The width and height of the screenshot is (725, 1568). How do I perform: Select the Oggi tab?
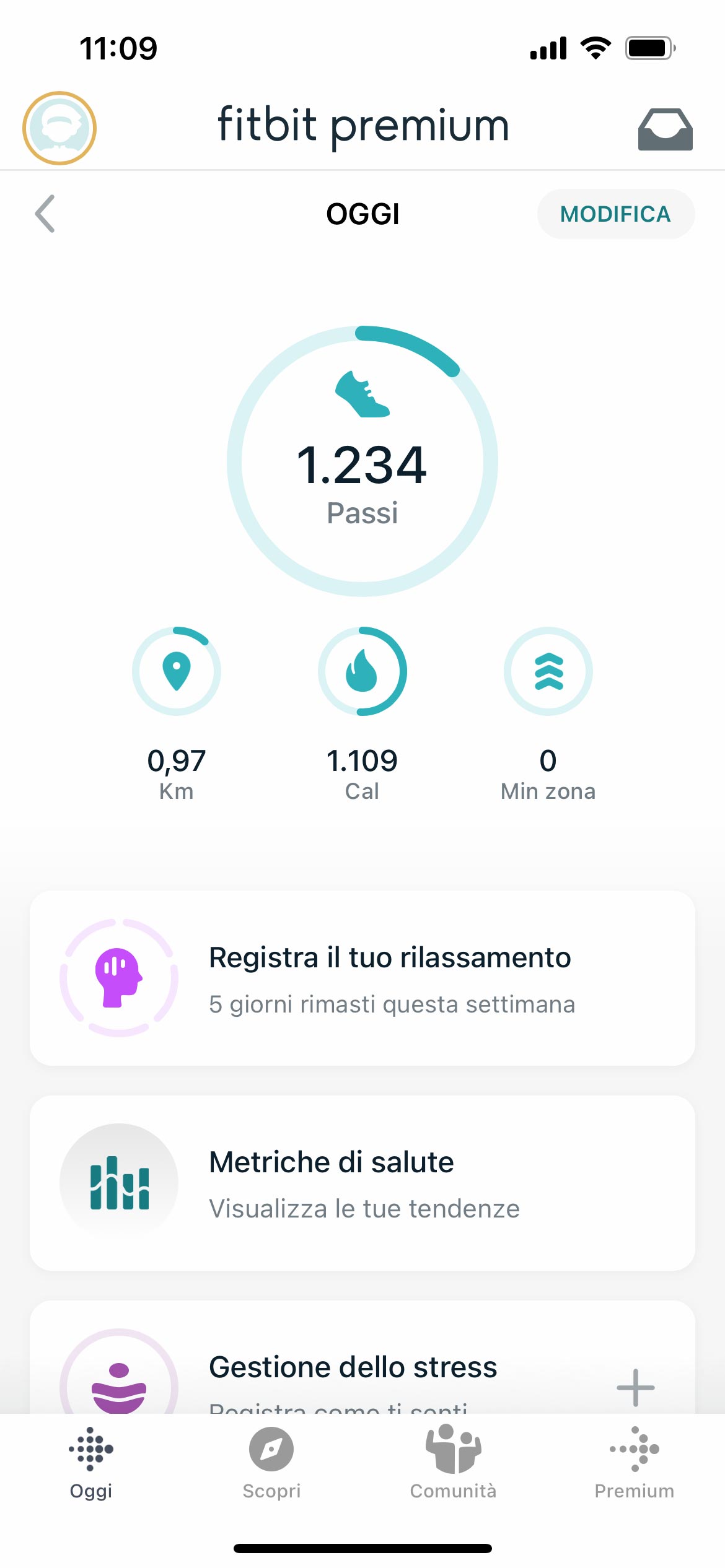pyautogui.click(x=91, y=1463)
